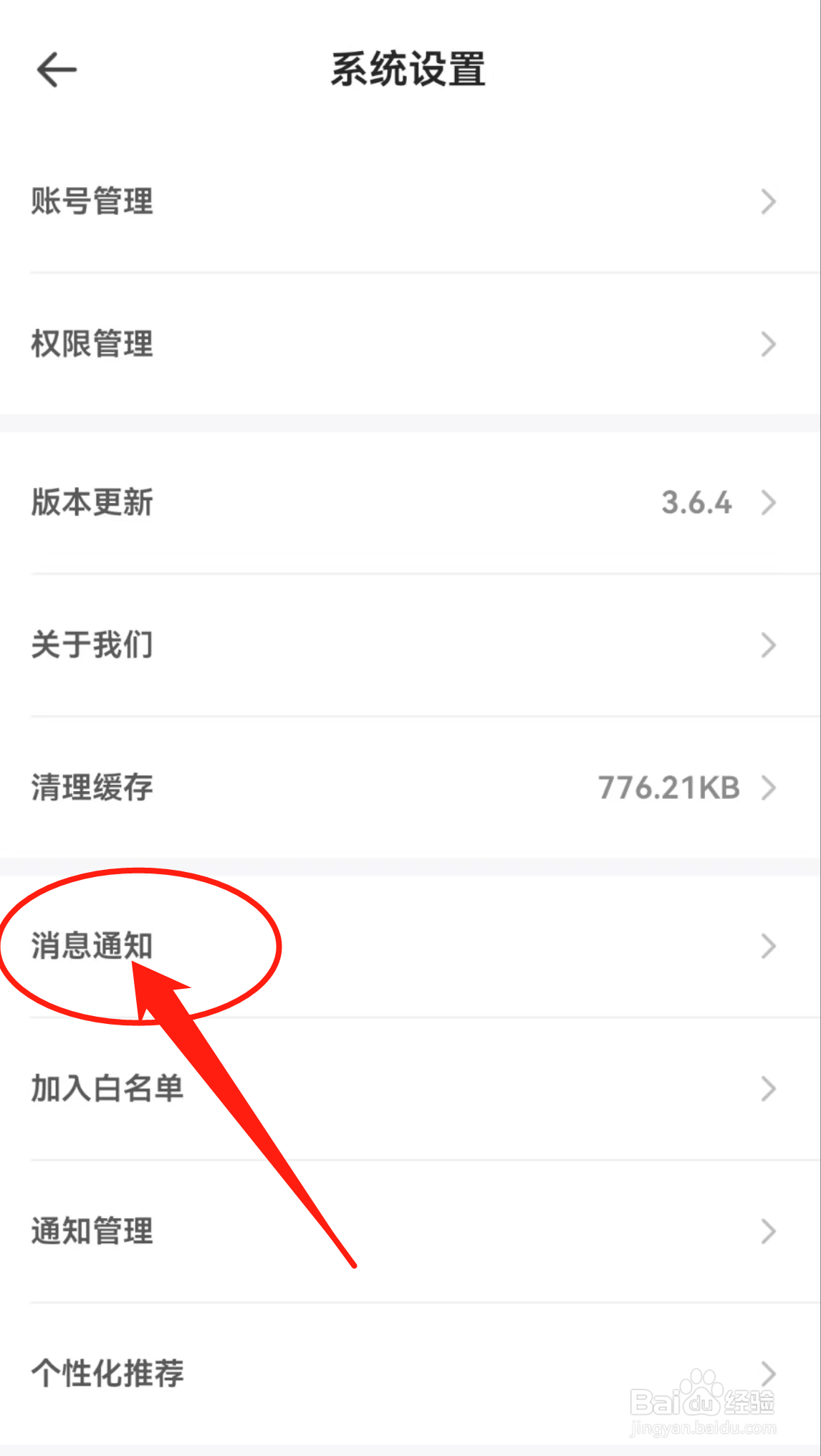Viewport: 821px width, 1456px height.
Task: Tap the arrow beside 关于我们
Action: click(768, 645)
